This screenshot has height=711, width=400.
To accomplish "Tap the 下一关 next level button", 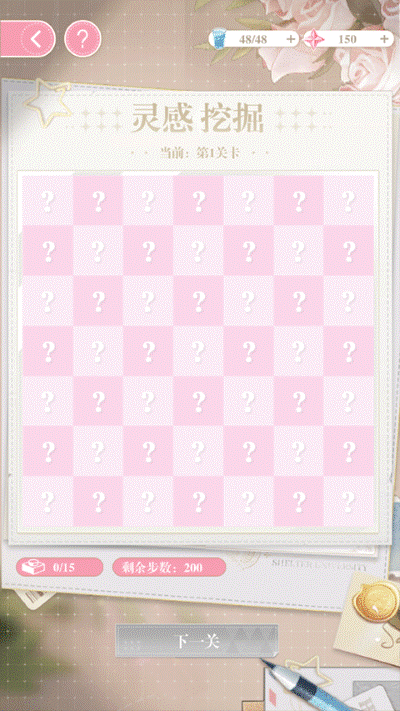I will [x=196, y=641].
